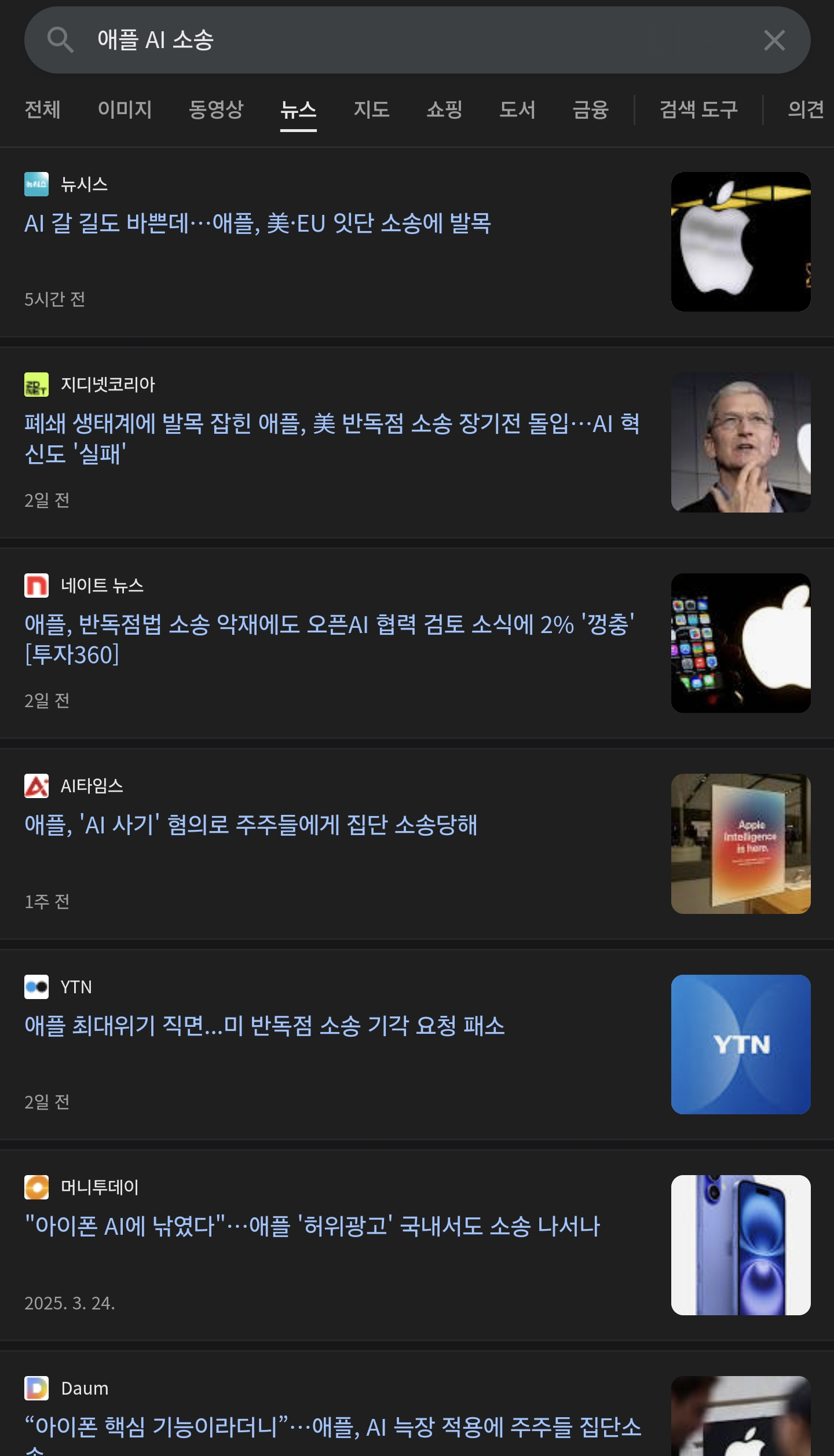Open the 머니투데이 article on 허위광고 소송
834x1456 pixels.
tap(312, 1226)
